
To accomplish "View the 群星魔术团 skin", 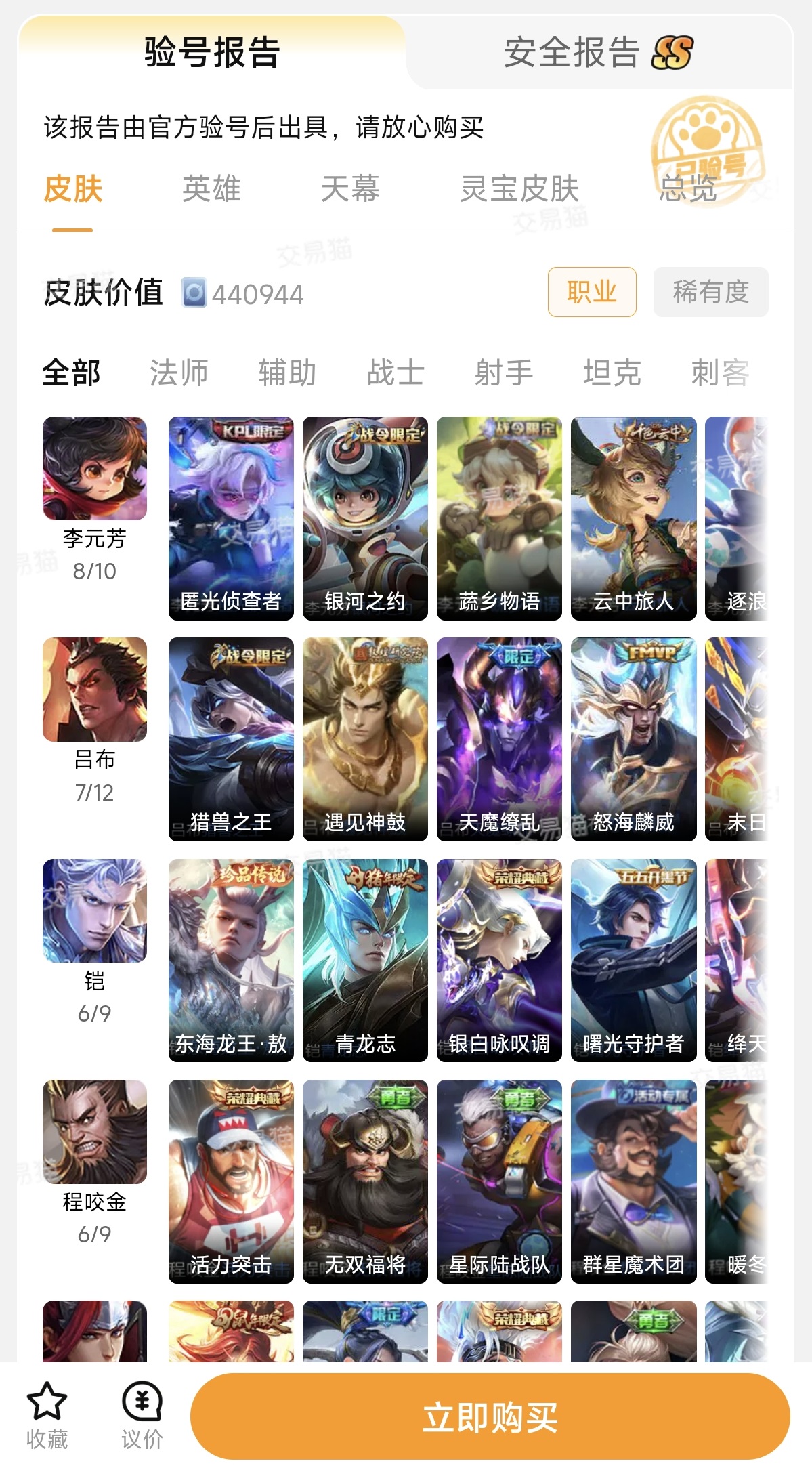I will (633, 1181).
